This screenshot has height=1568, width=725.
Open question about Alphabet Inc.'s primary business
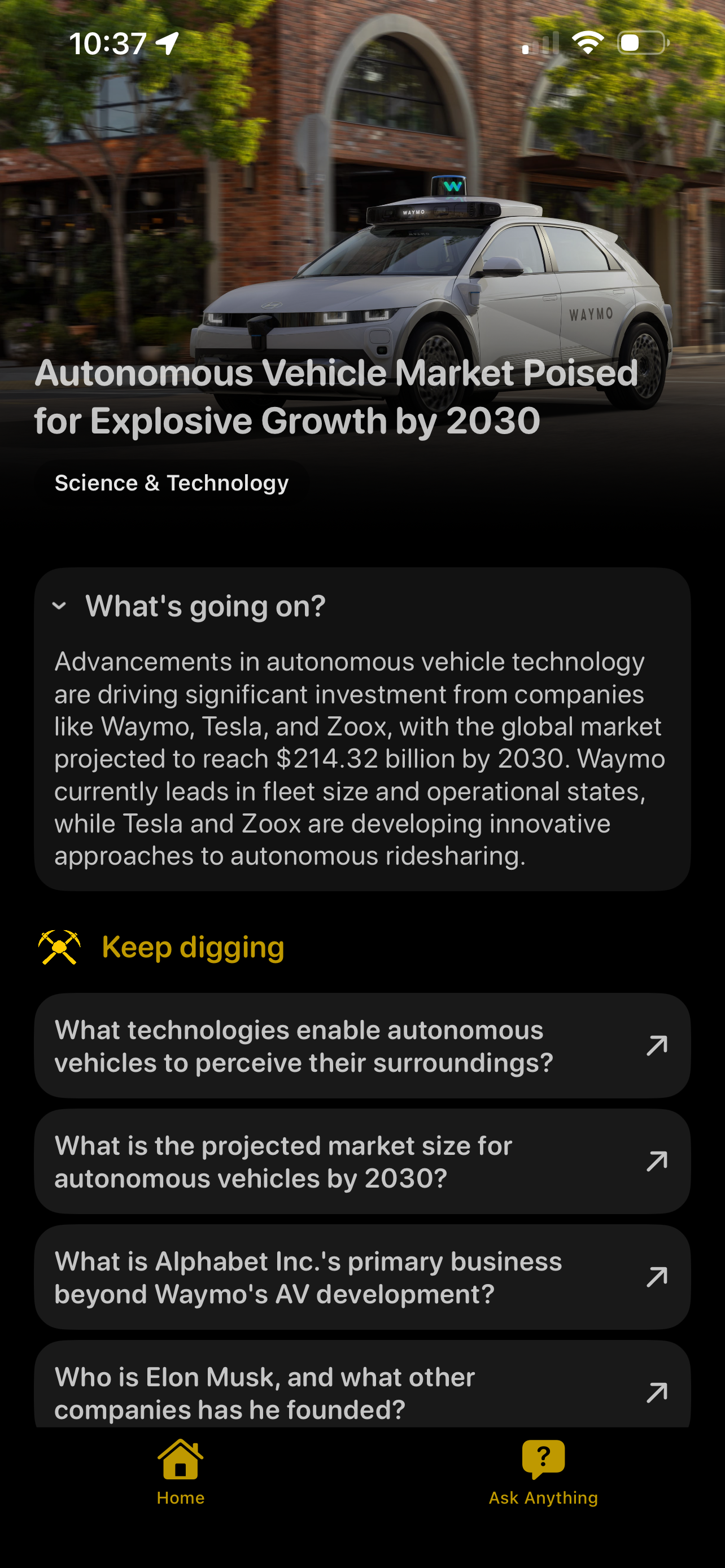(361, 1277)
